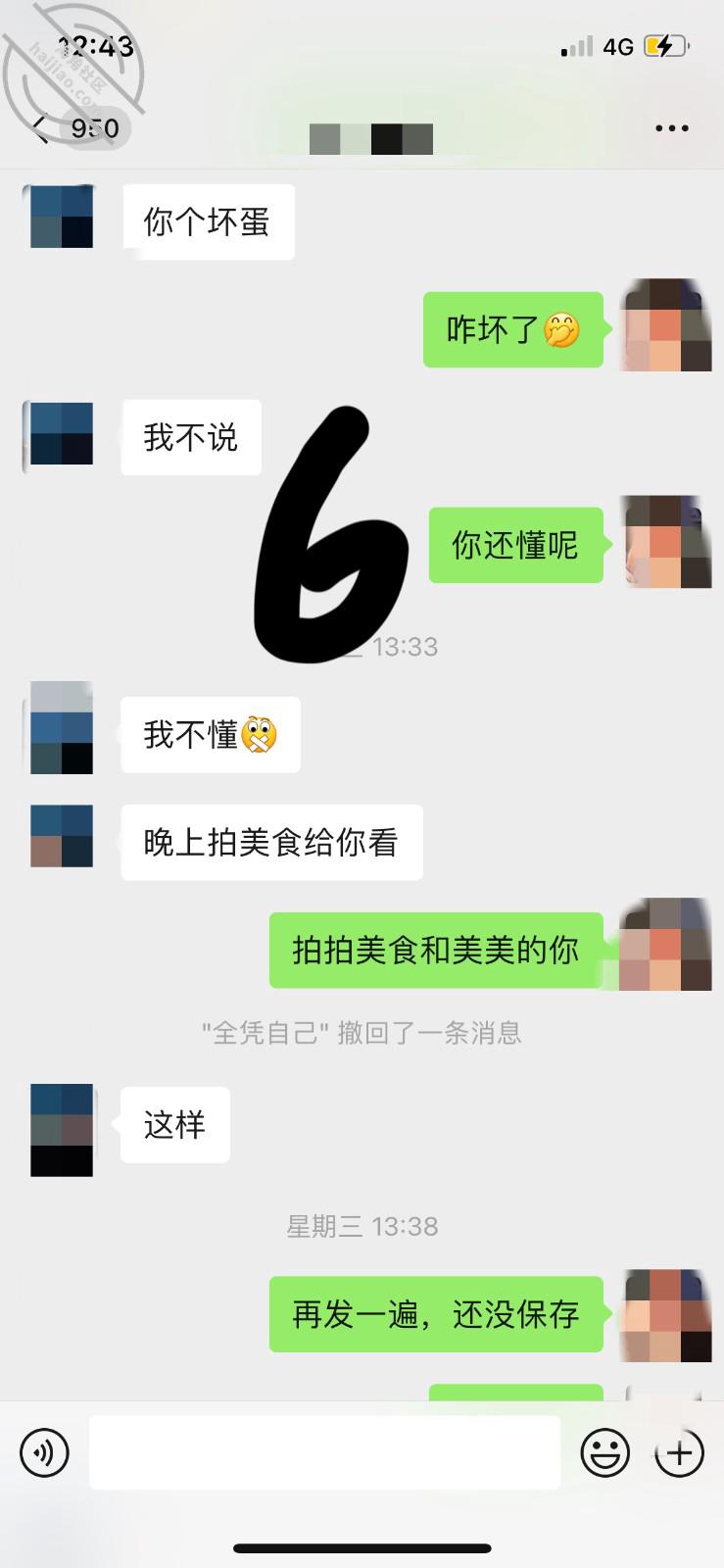The image size is (724, 1568).
Task: Tap the message text field
Action: (324, 1452)
